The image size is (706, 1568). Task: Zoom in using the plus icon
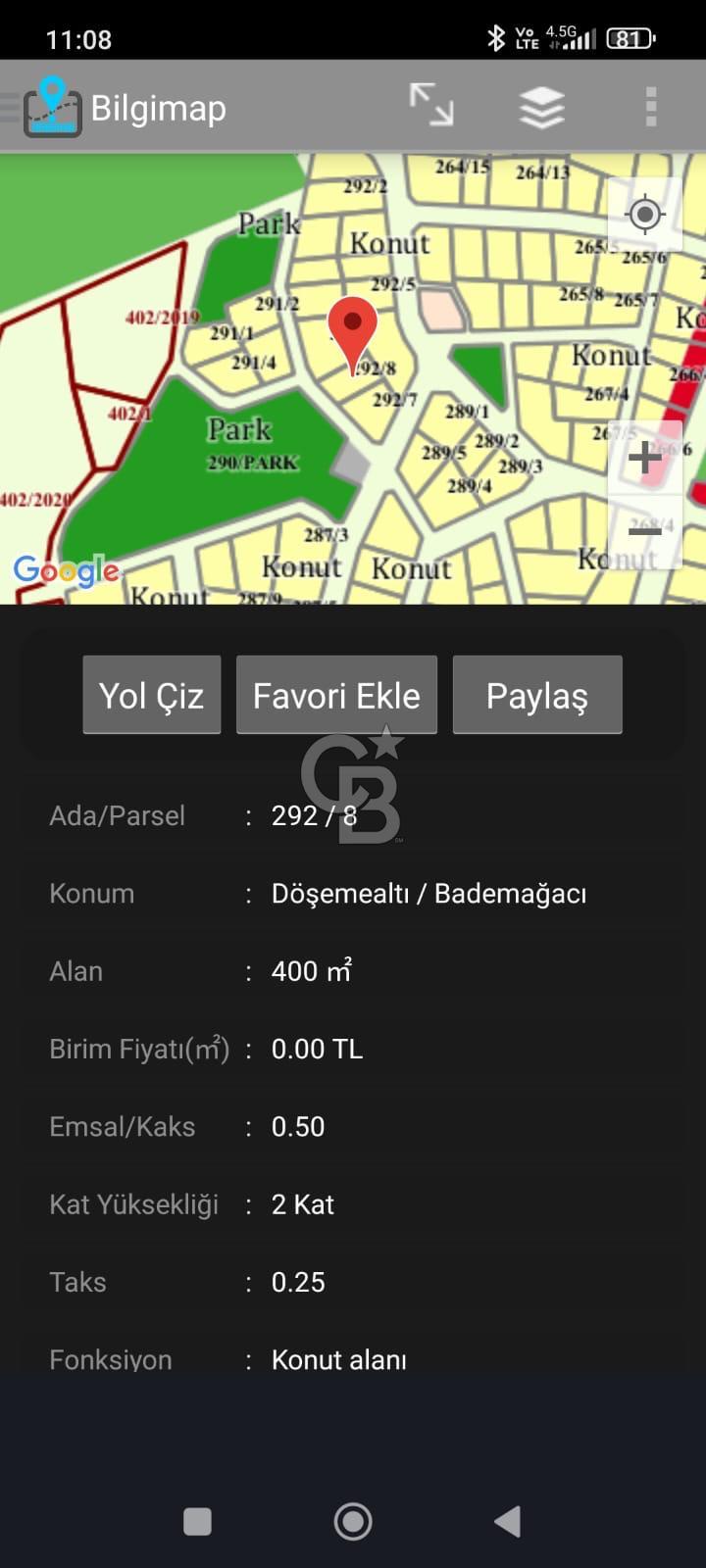[x=644, y=457]
